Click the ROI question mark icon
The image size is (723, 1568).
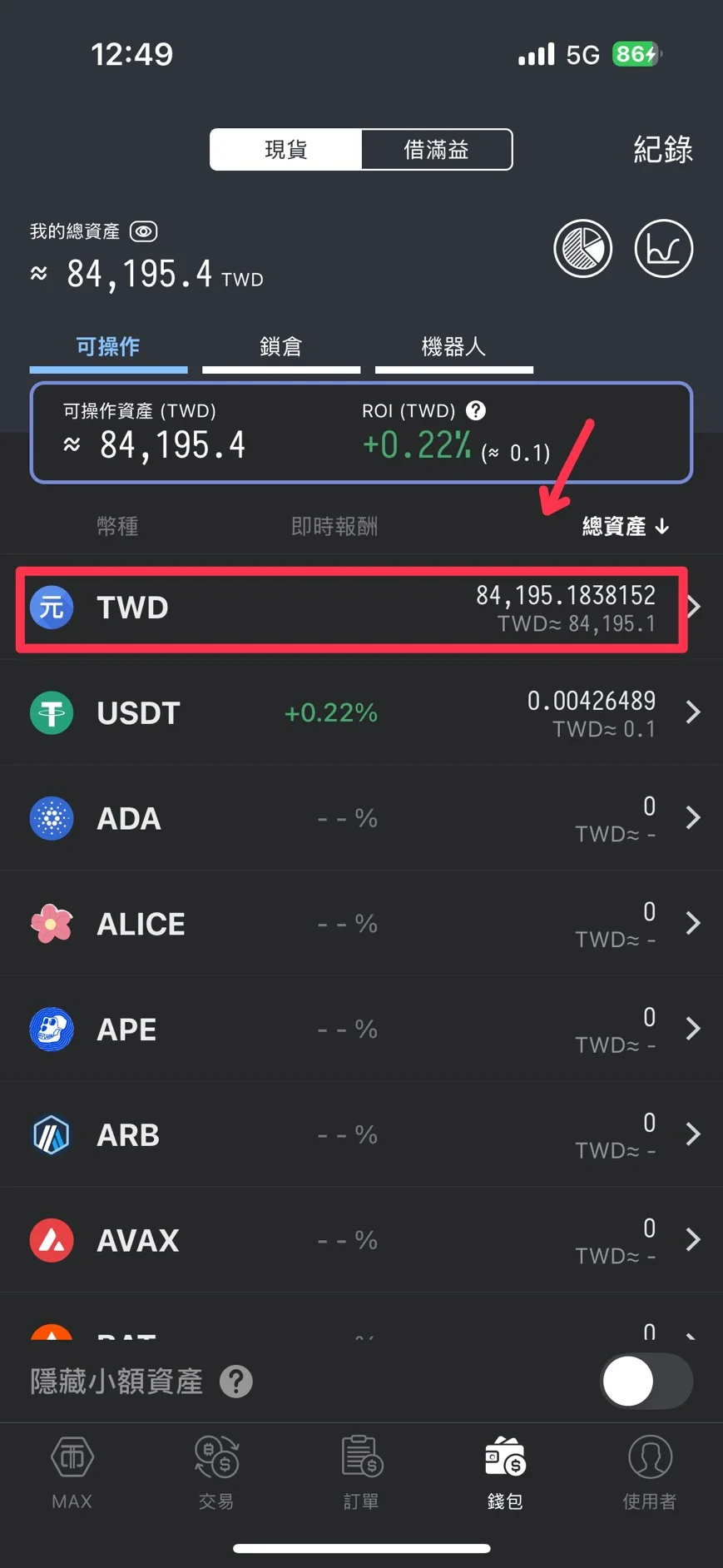pos(475,410)
